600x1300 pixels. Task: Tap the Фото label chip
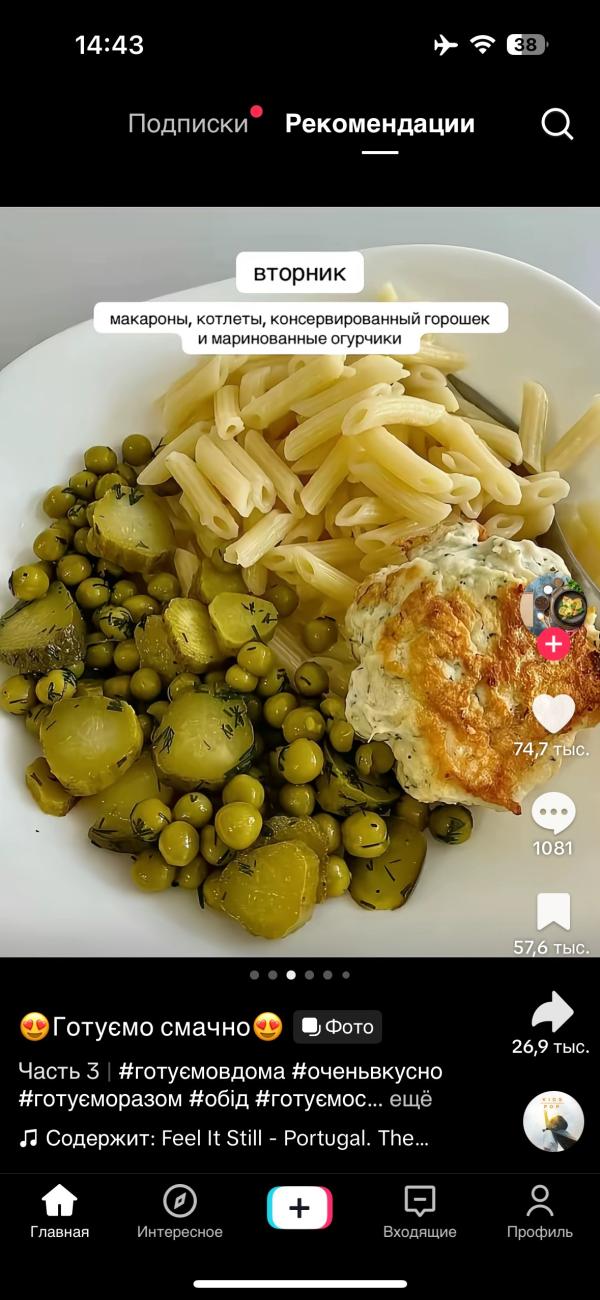(338, 1027)
